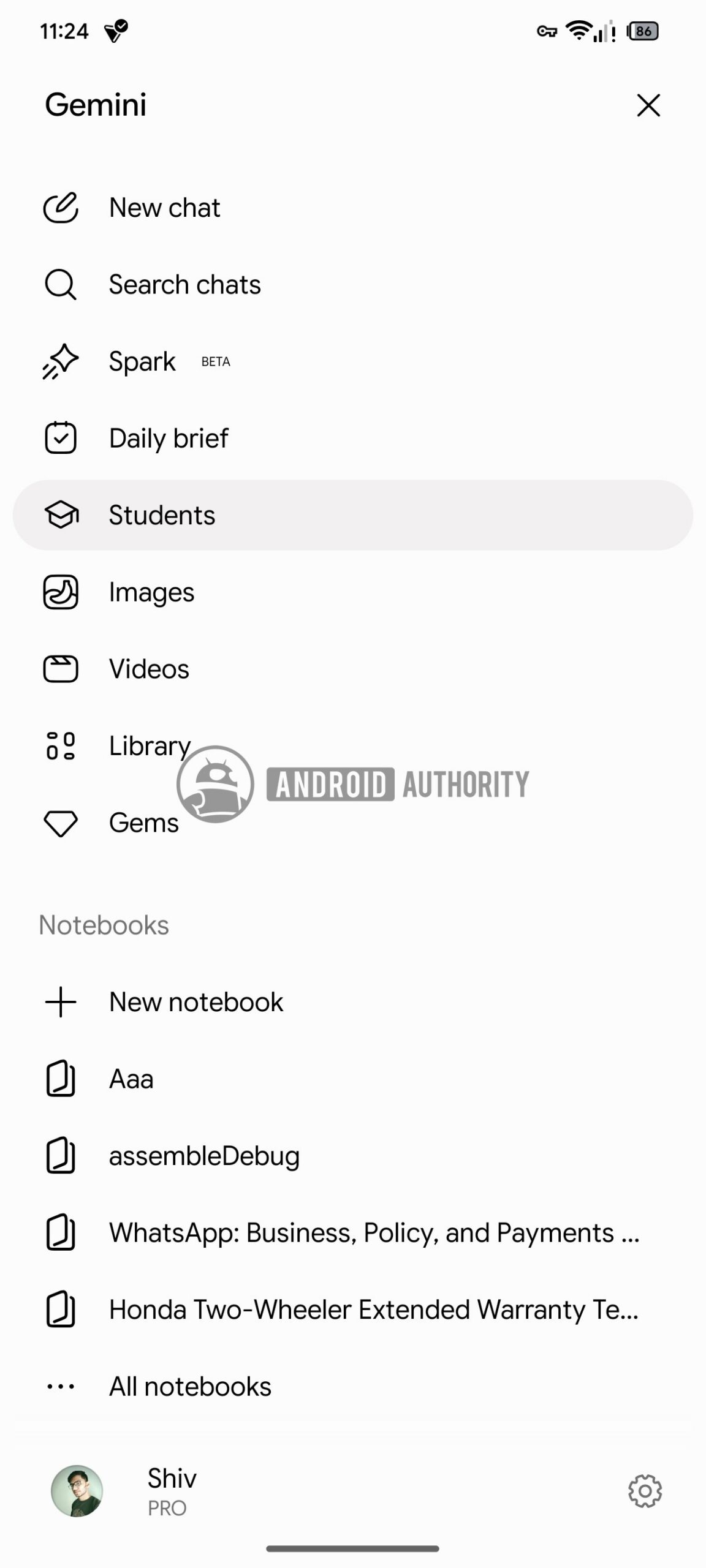Viewport: 706px width, 1568px height.
Task: Open the Daily brief
Action: (353, 439)
